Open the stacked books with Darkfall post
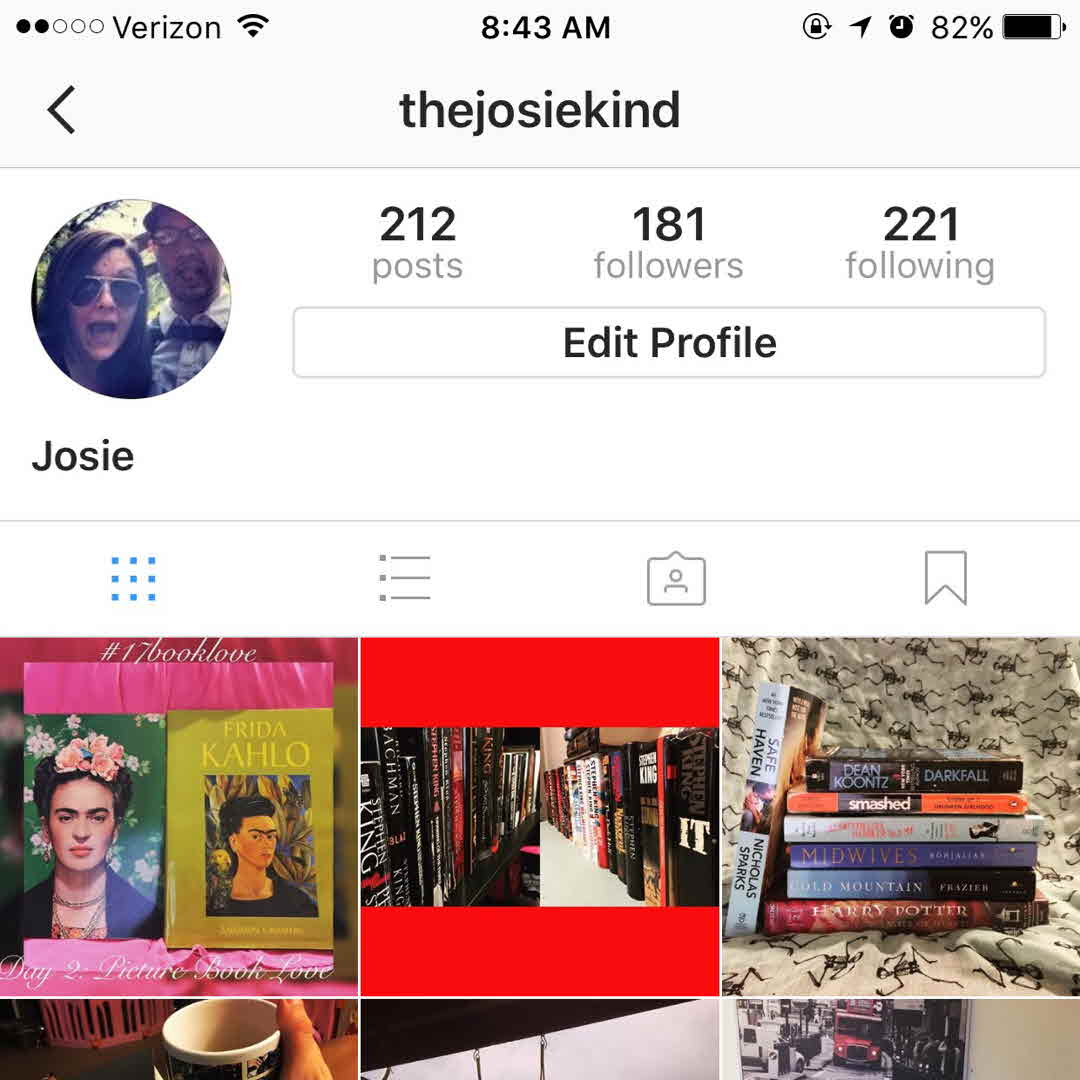The width and height of the screenshot is (1080, 1080). click(x=901, y=816)
